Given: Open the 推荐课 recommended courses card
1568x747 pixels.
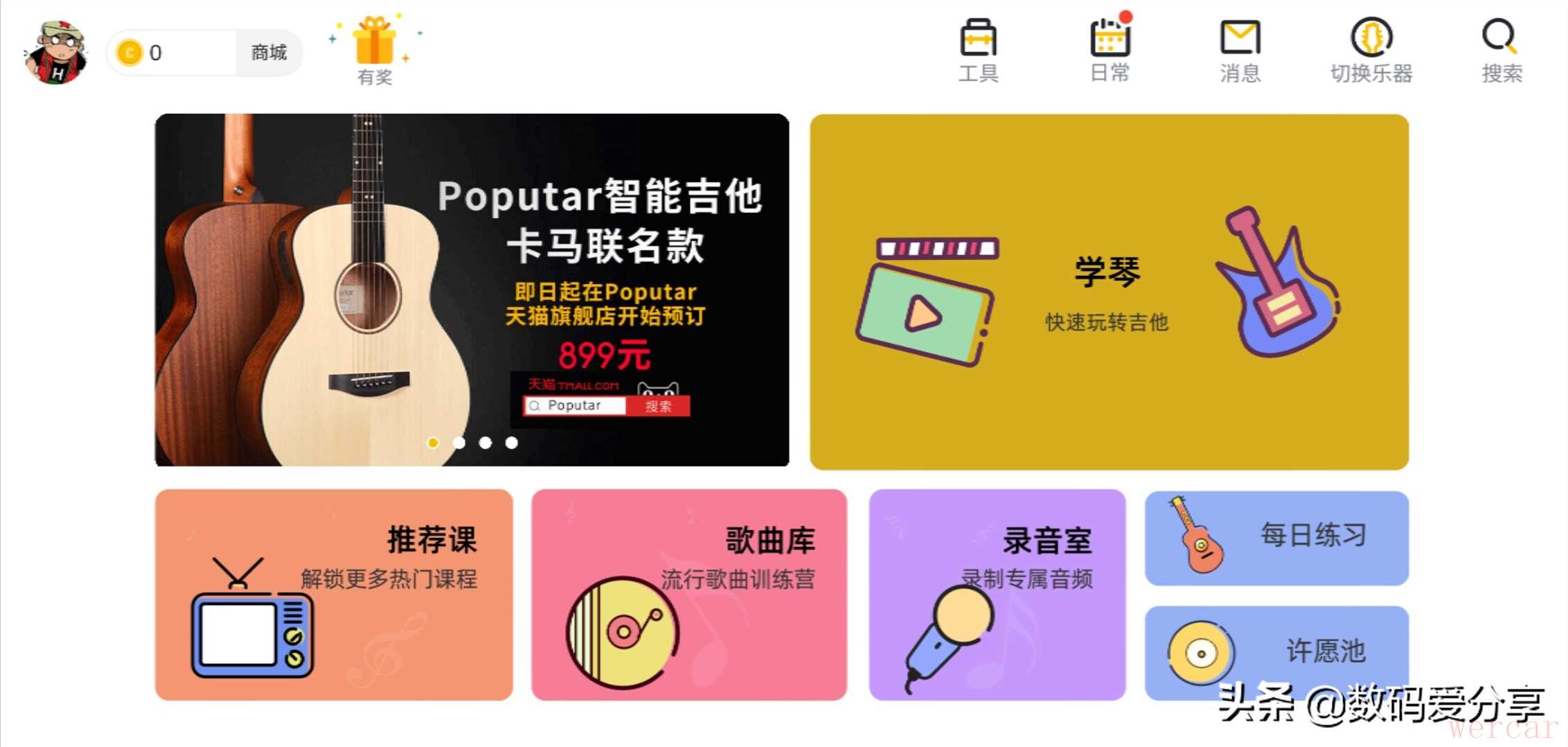Looking at the screenshot, I should (334, 595).
